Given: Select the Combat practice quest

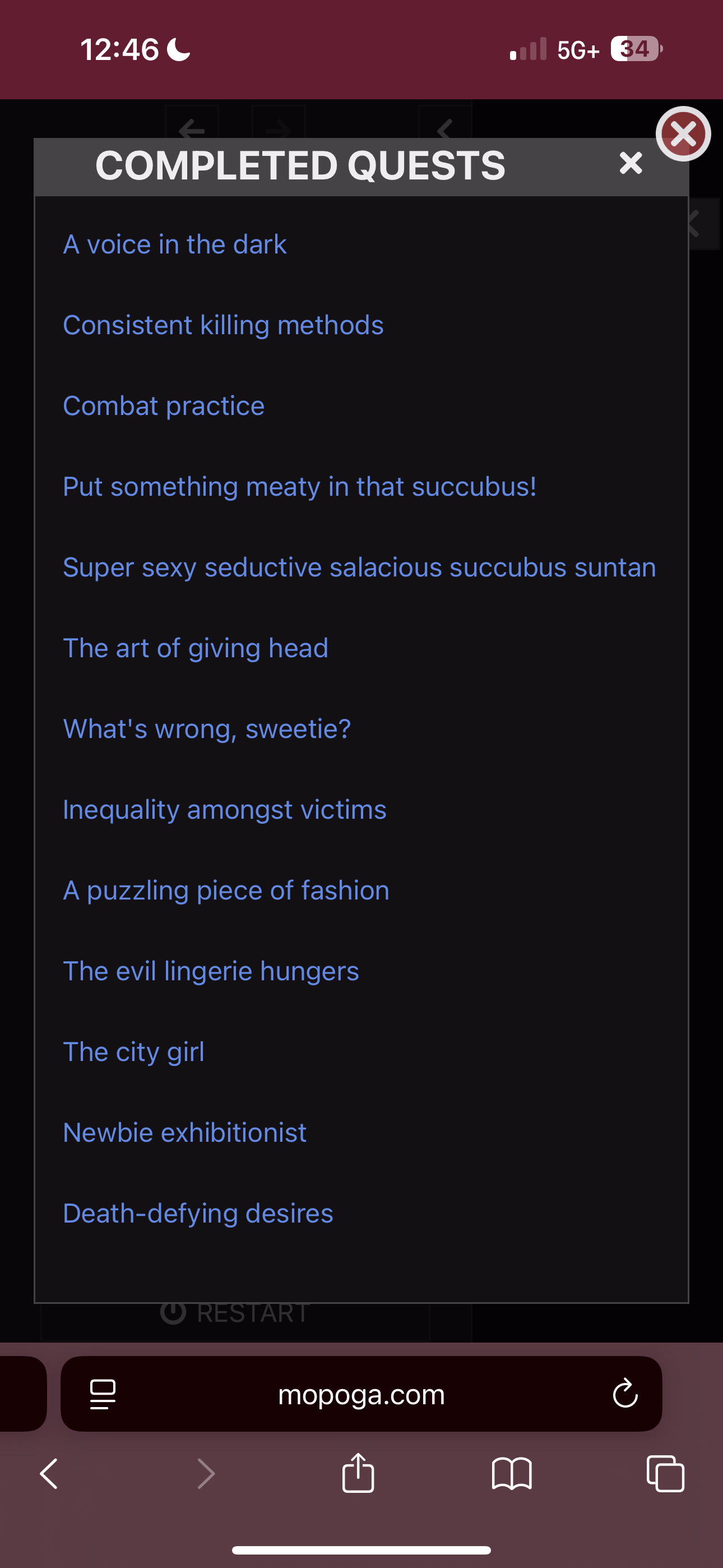Looking at the screenshot, I should pyautogui.click(x=164, y=406).
